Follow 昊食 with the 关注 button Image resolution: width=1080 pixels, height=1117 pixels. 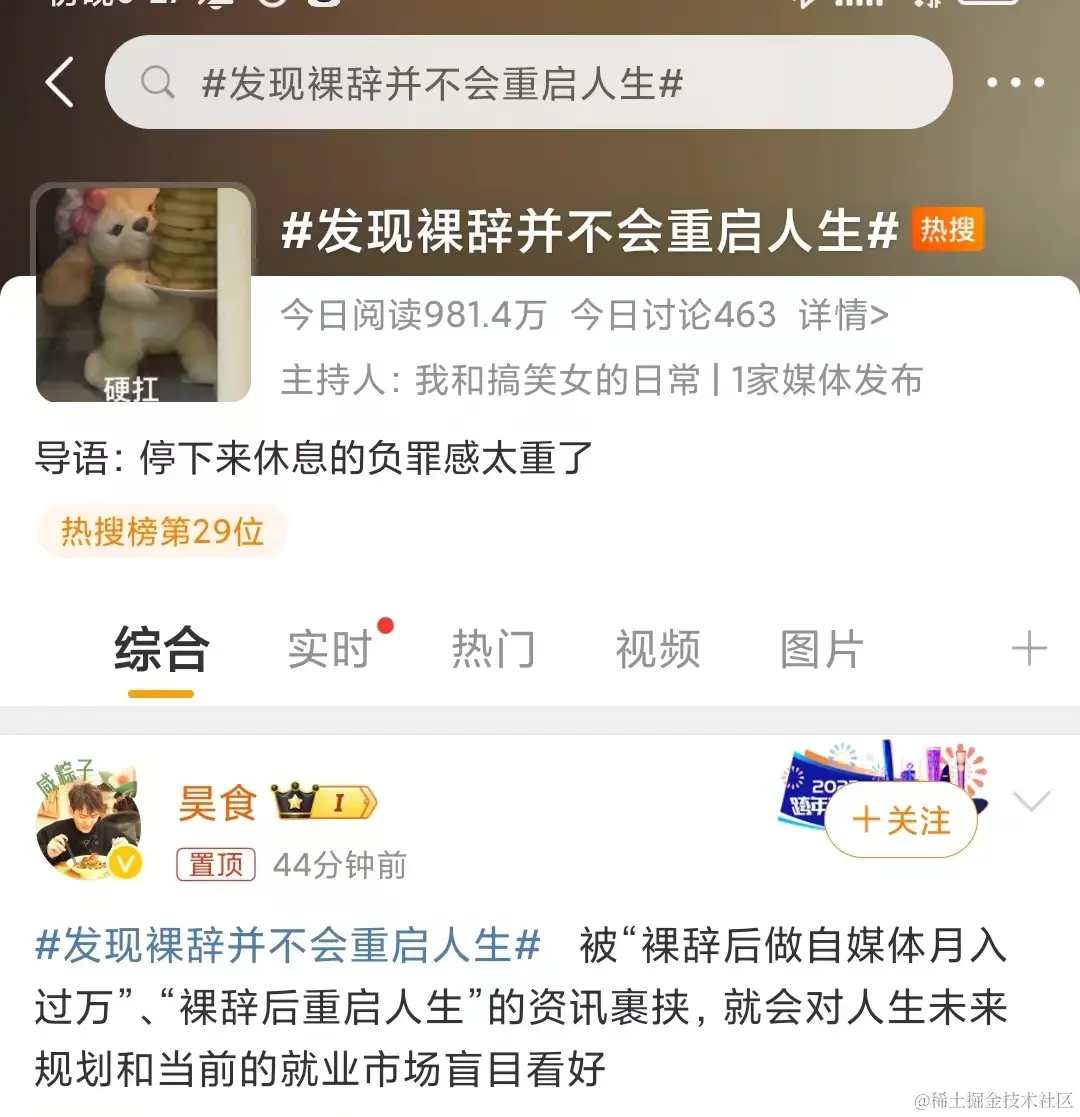click(901, 821)
